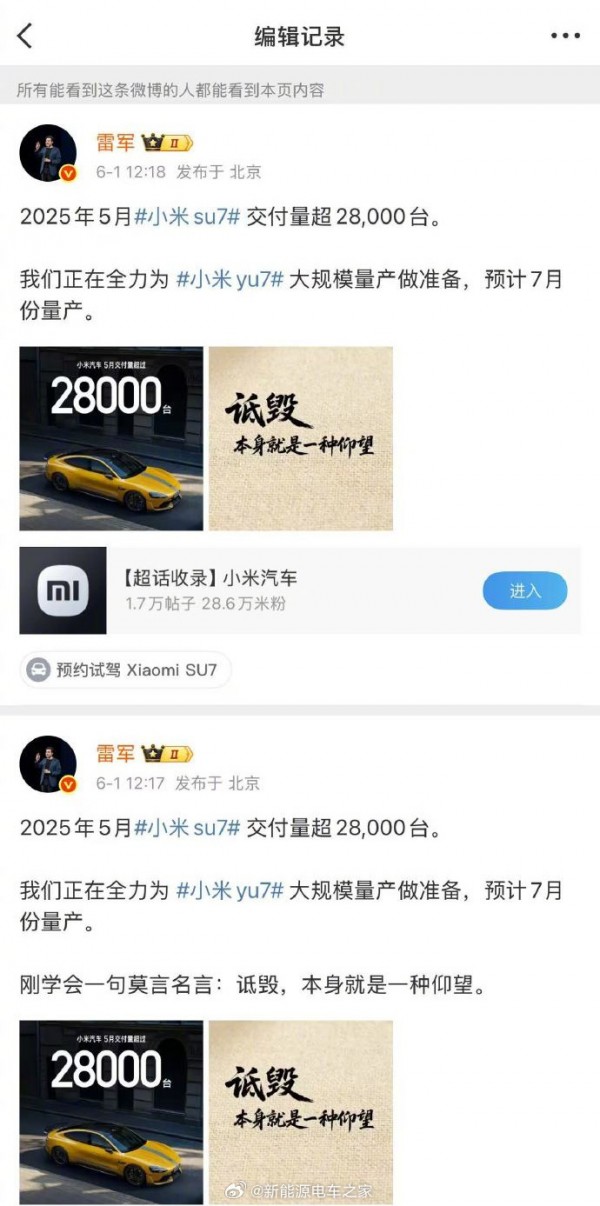Open the three-dot overflow menu
Screen dimensions: 600x1206
565,36
